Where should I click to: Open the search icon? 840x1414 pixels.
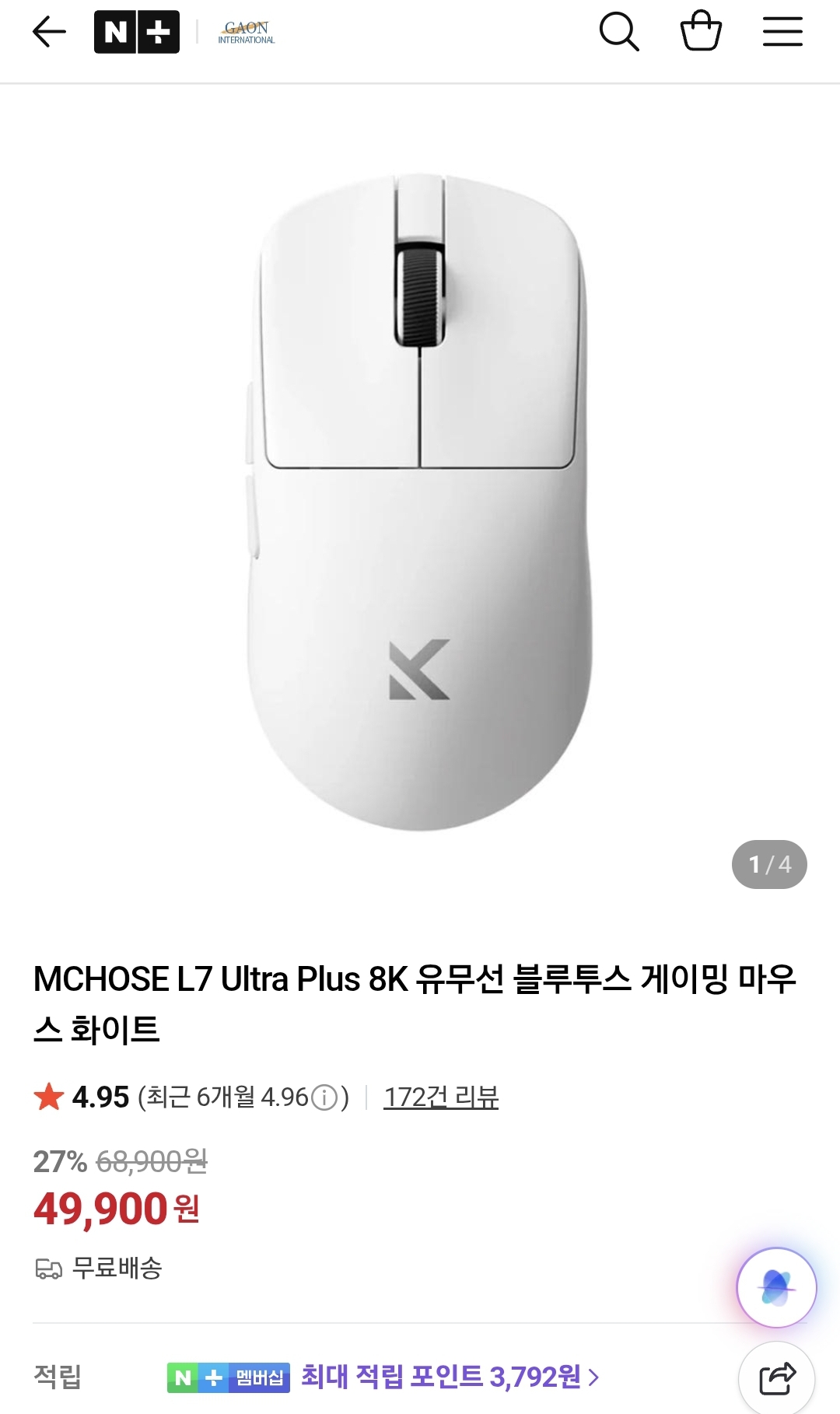click(619, 32)
